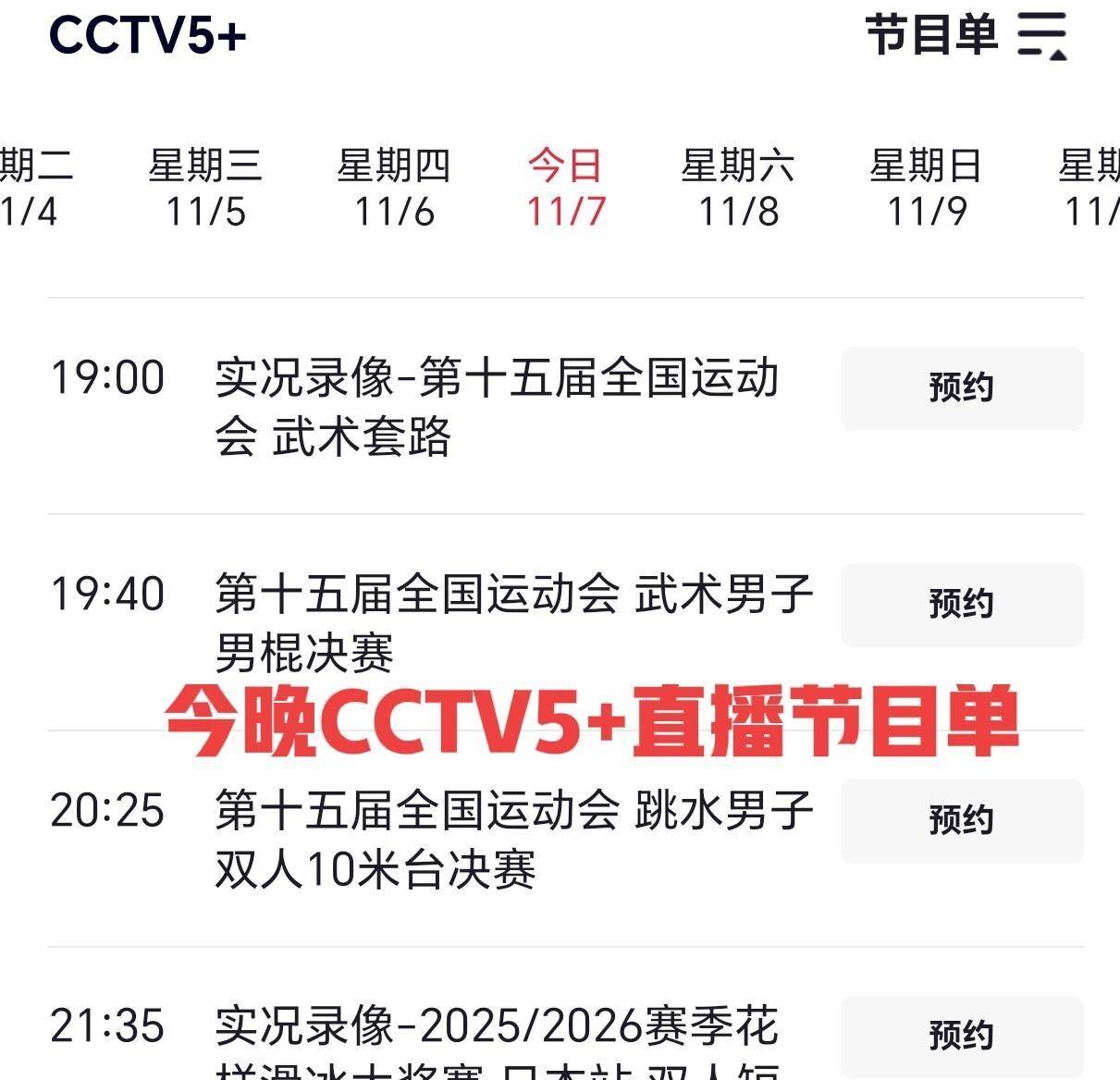Select the 今日 11/7 date tab

(565, 188)
